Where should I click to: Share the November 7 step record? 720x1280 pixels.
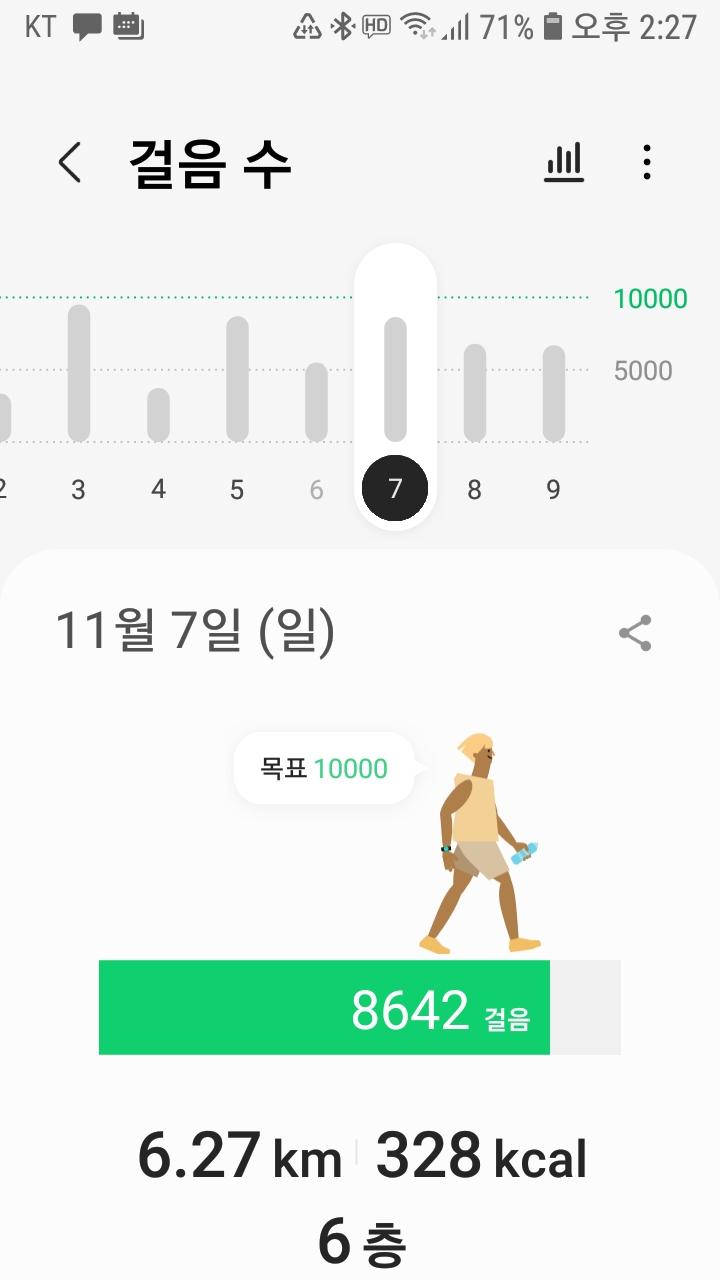(x=635, y=633)
